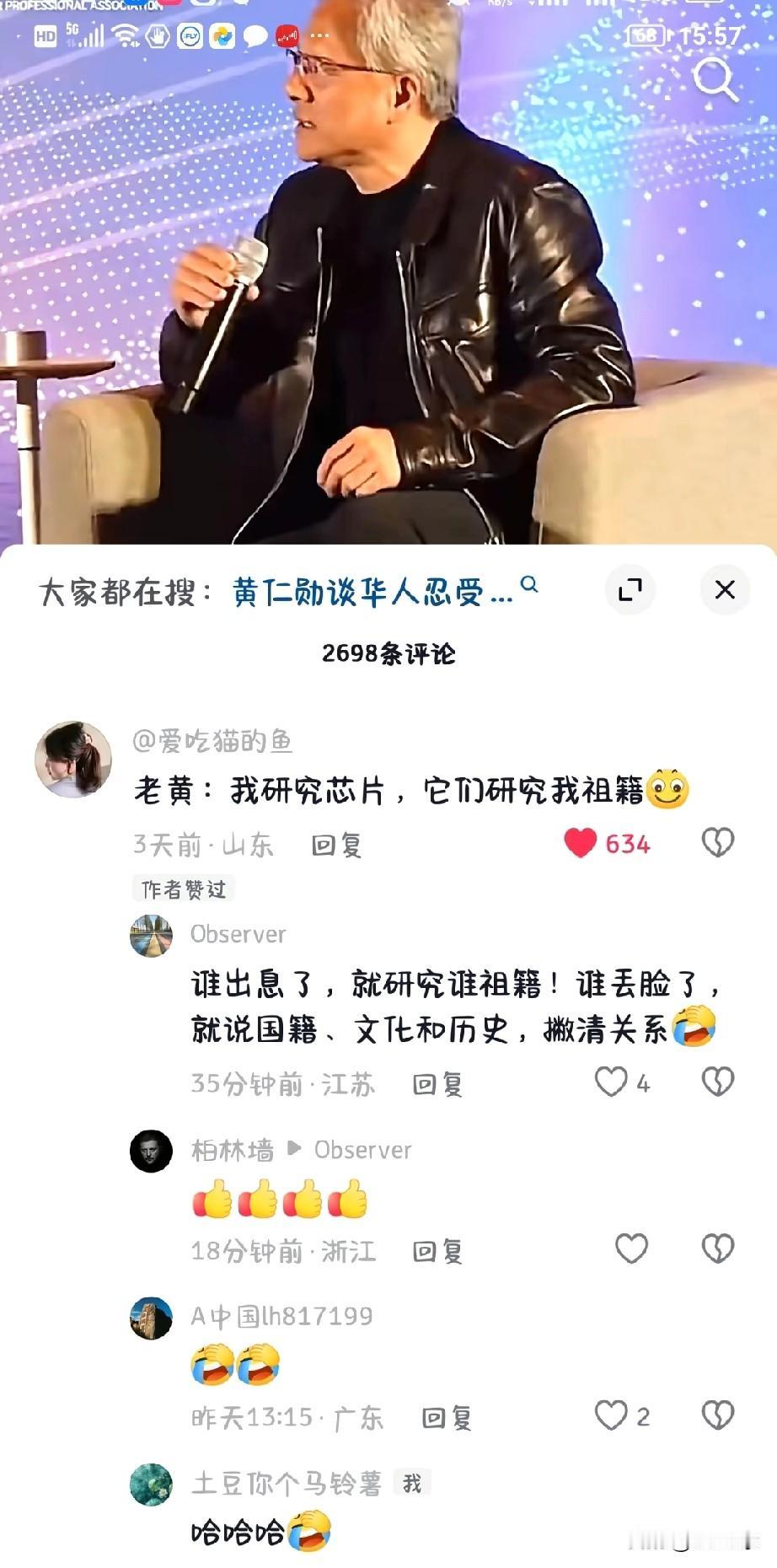The height and width of the screenshot is (1568, 777).
Task: Tap Observer's profile avatar
Action: (152, 936)
